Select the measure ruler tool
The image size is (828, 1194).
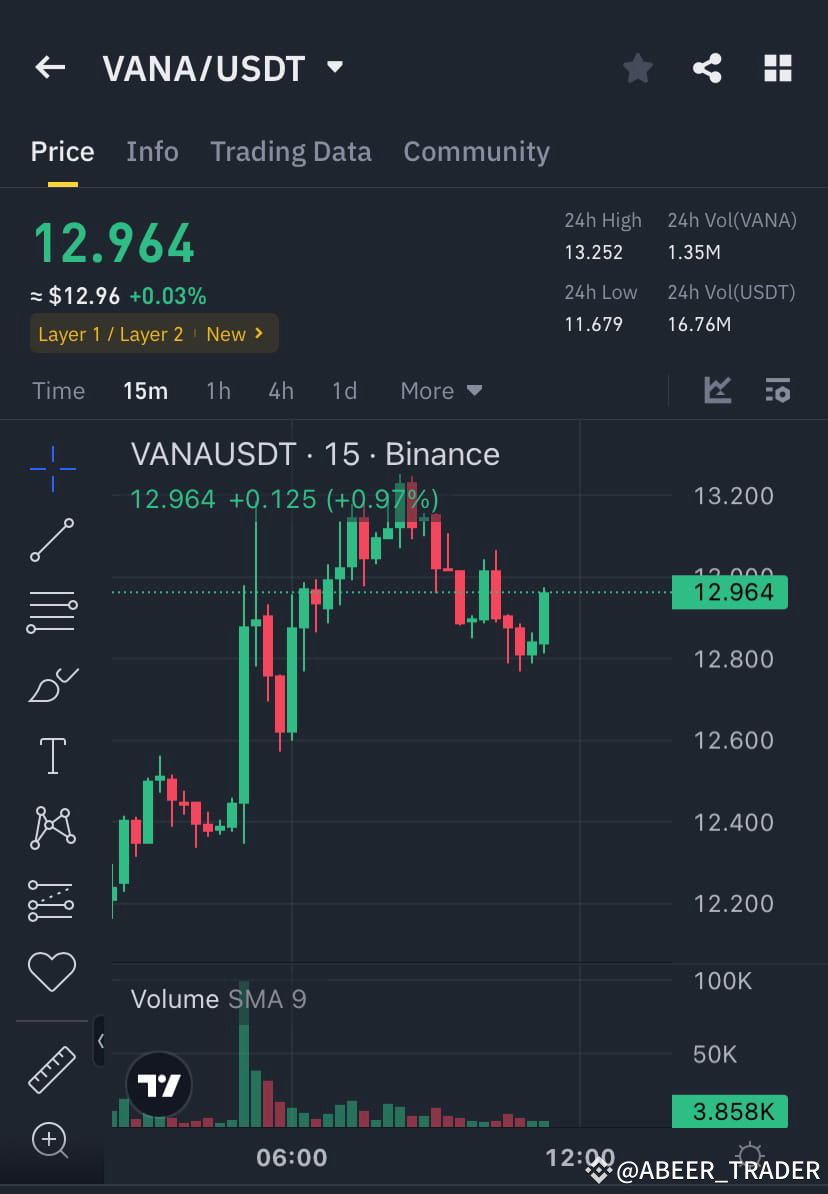(52, 1068)
